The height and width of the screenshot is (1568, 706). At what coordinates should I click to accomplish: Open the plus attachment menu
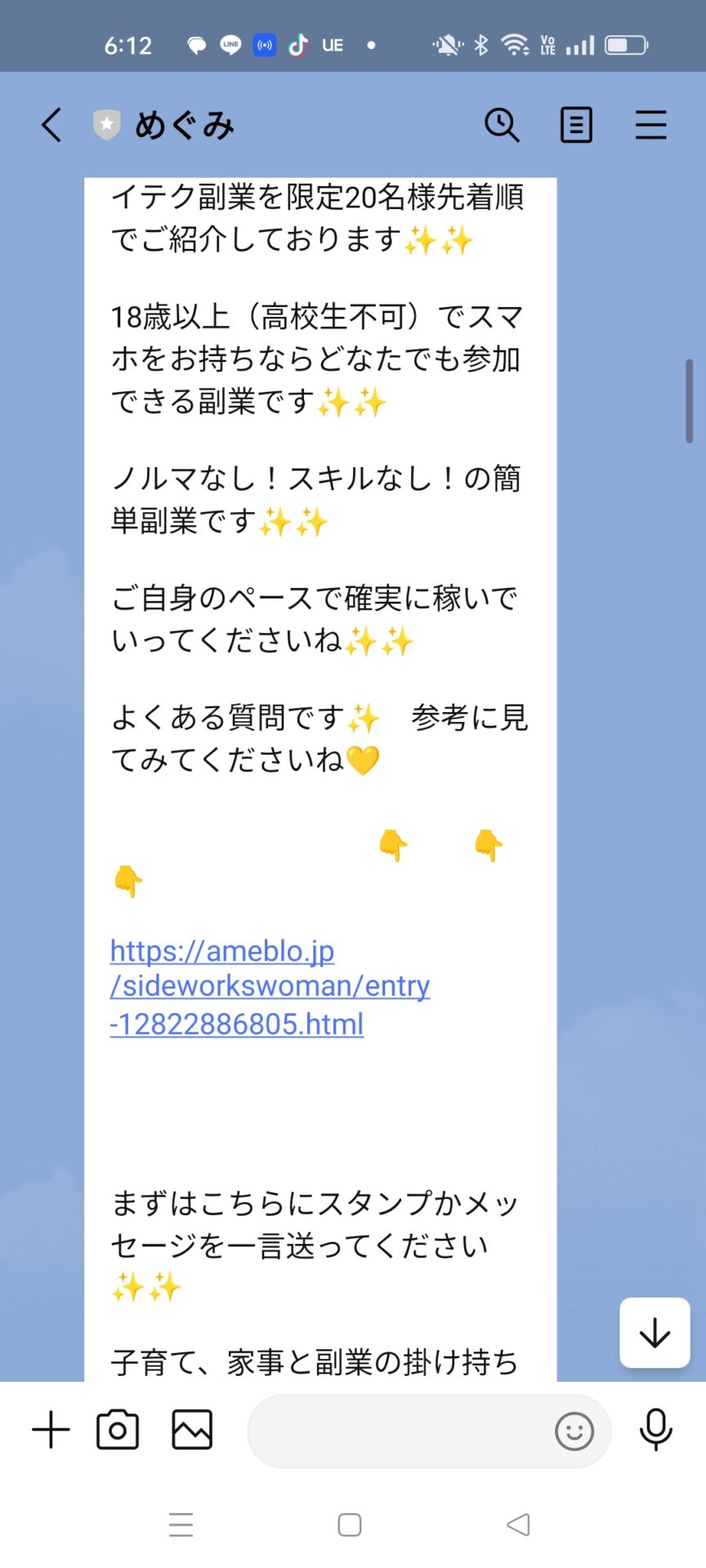(51, 1430)
